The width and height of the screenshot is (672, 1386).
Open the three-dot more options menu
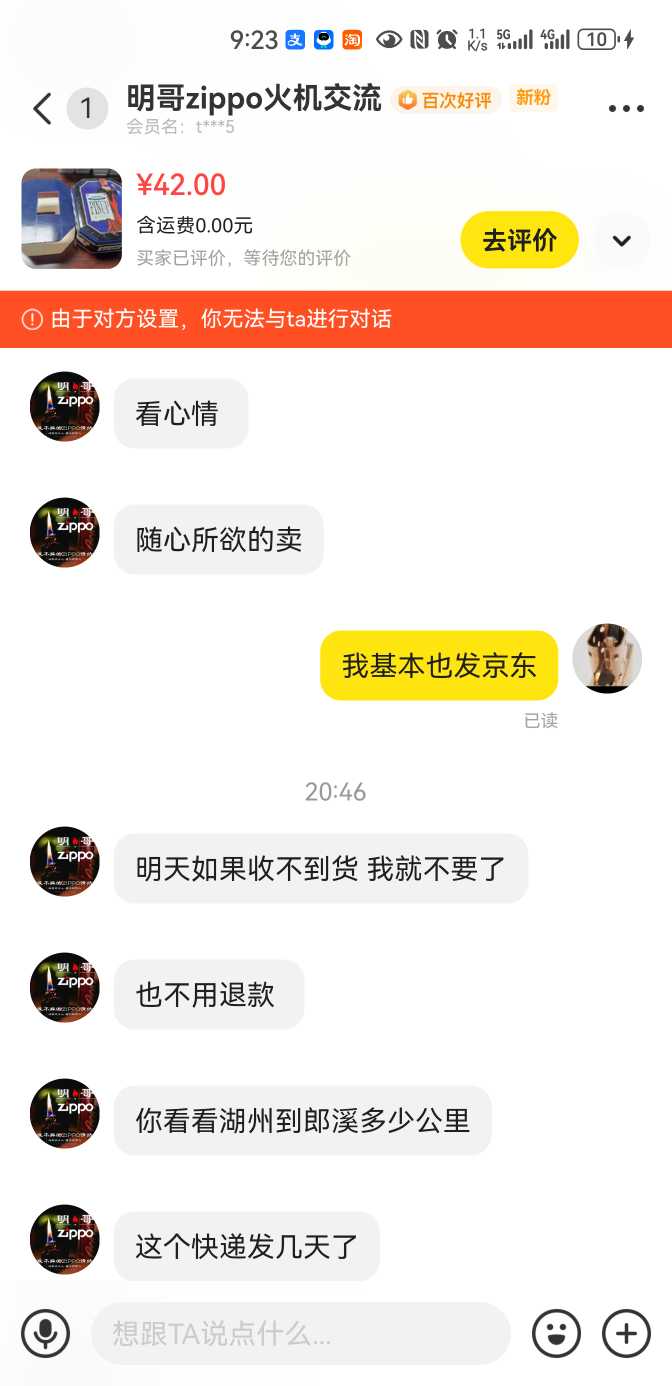pyautogui.click(x=626, y=109)
